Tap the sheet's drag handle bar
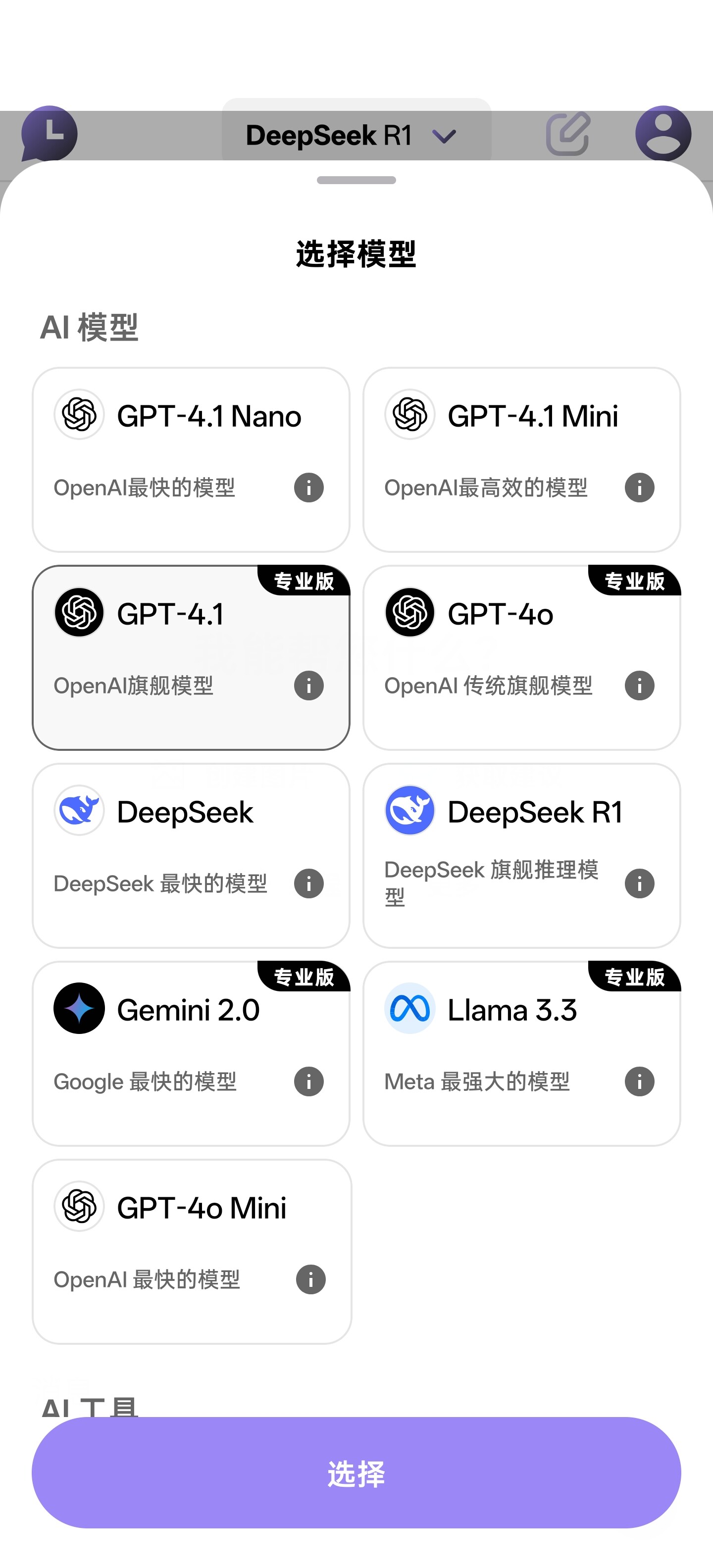The height and width of the screenshot is (1568, 713). tap(356, 180)
